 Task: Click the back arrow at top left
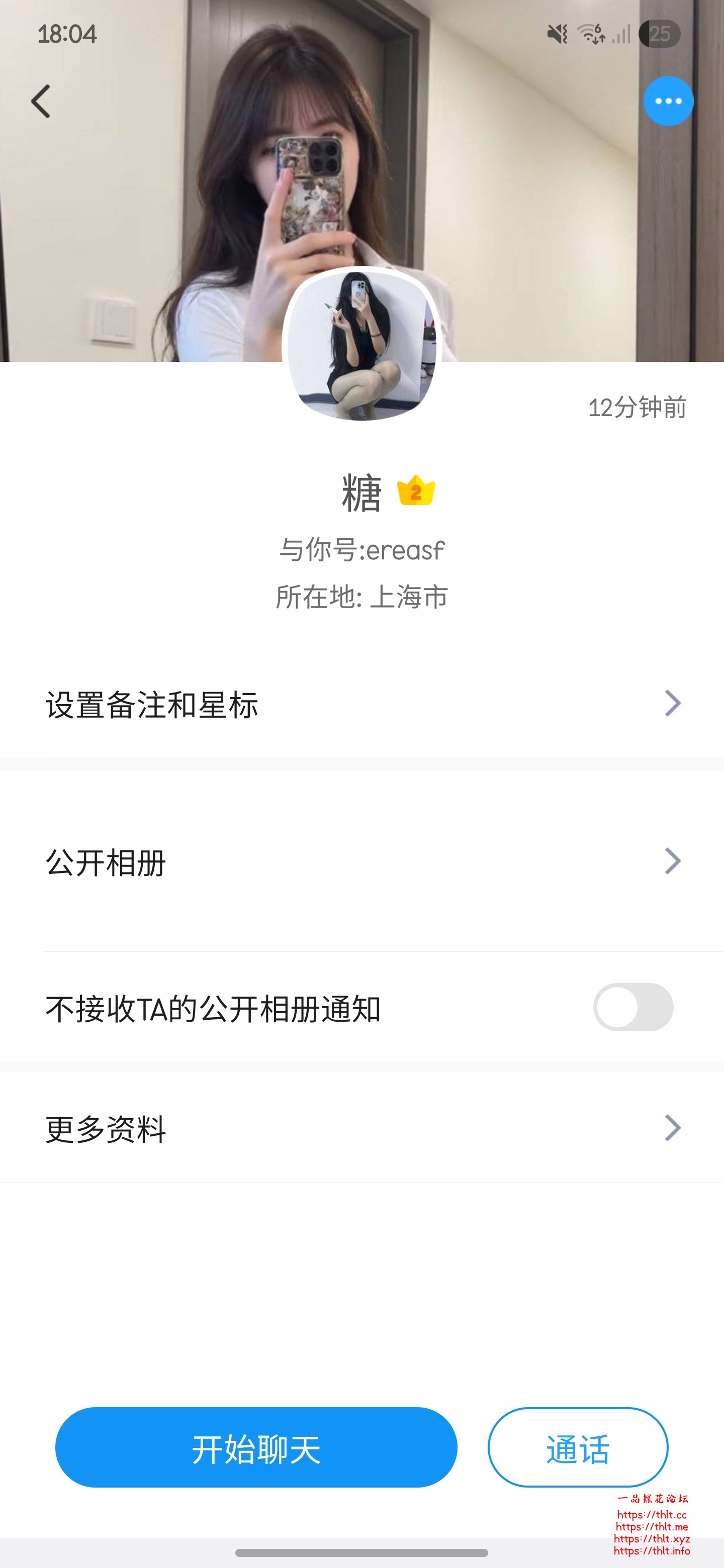coord(41,101)
